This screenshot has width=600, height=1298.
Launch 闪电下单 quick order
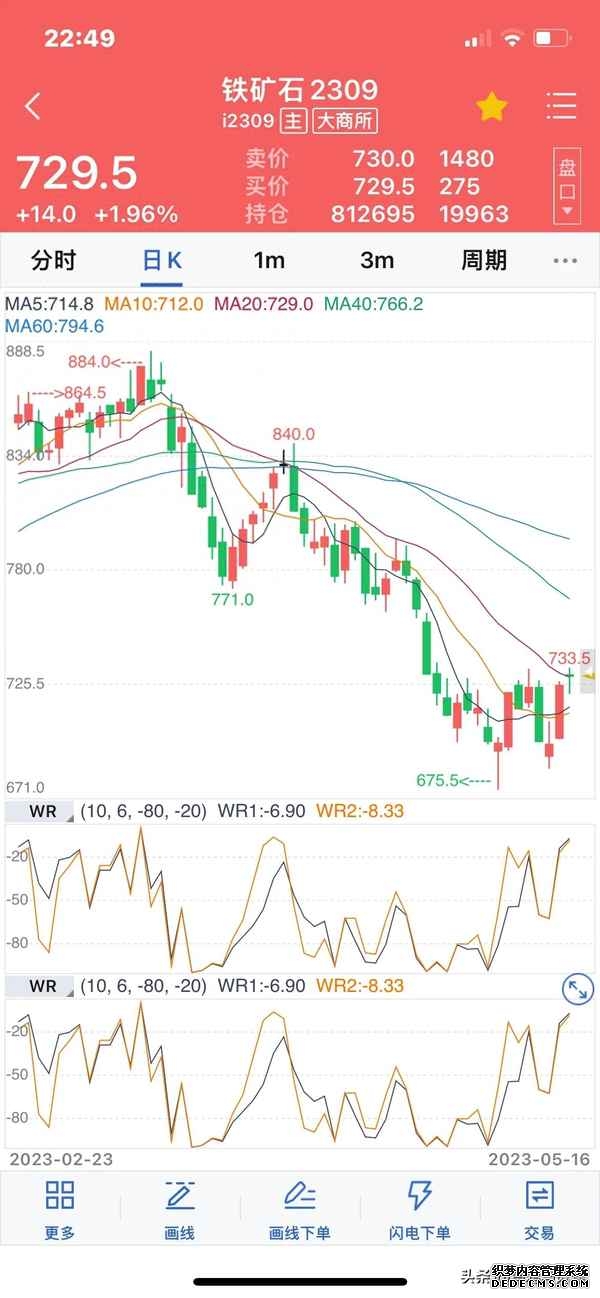pos(420,1208)
